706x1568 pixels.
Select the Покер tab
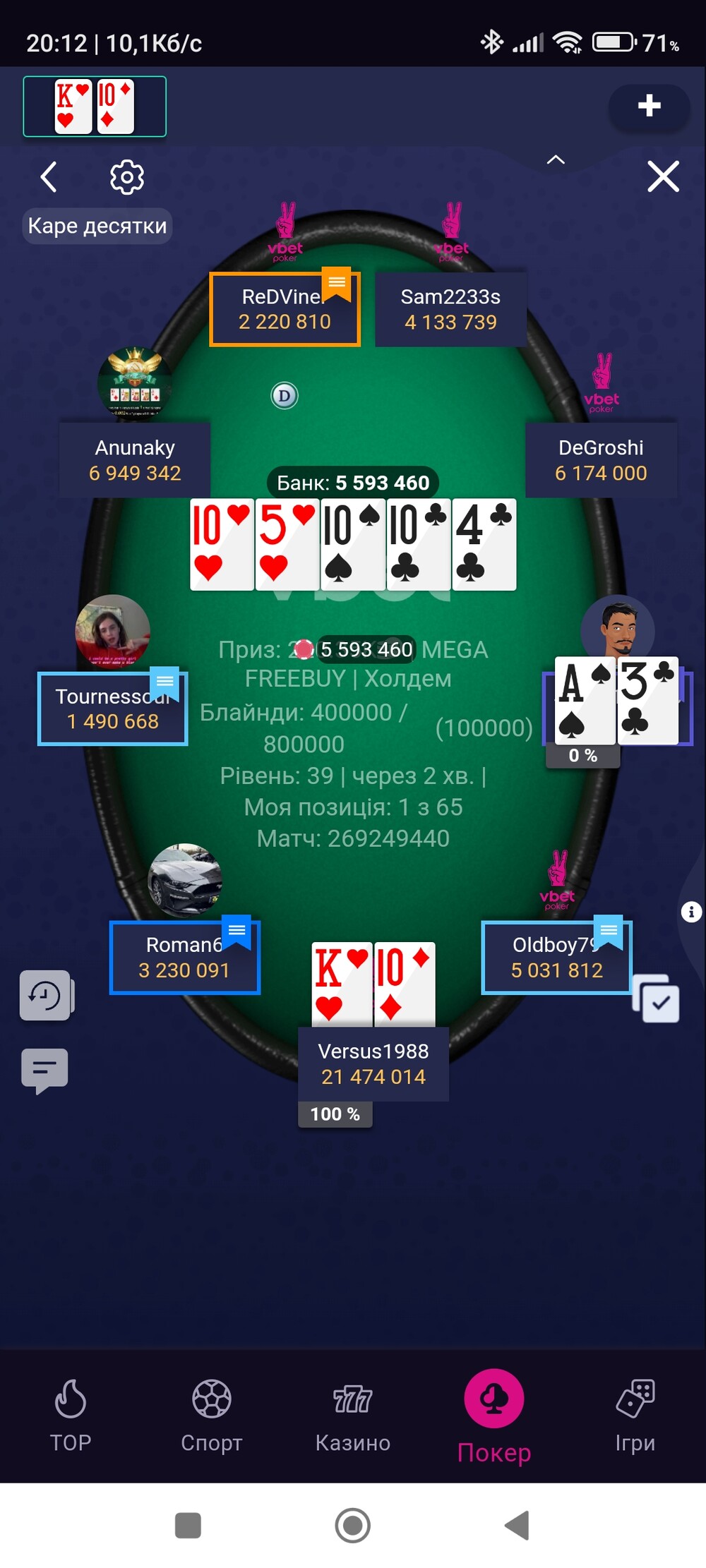point(494,1416)
